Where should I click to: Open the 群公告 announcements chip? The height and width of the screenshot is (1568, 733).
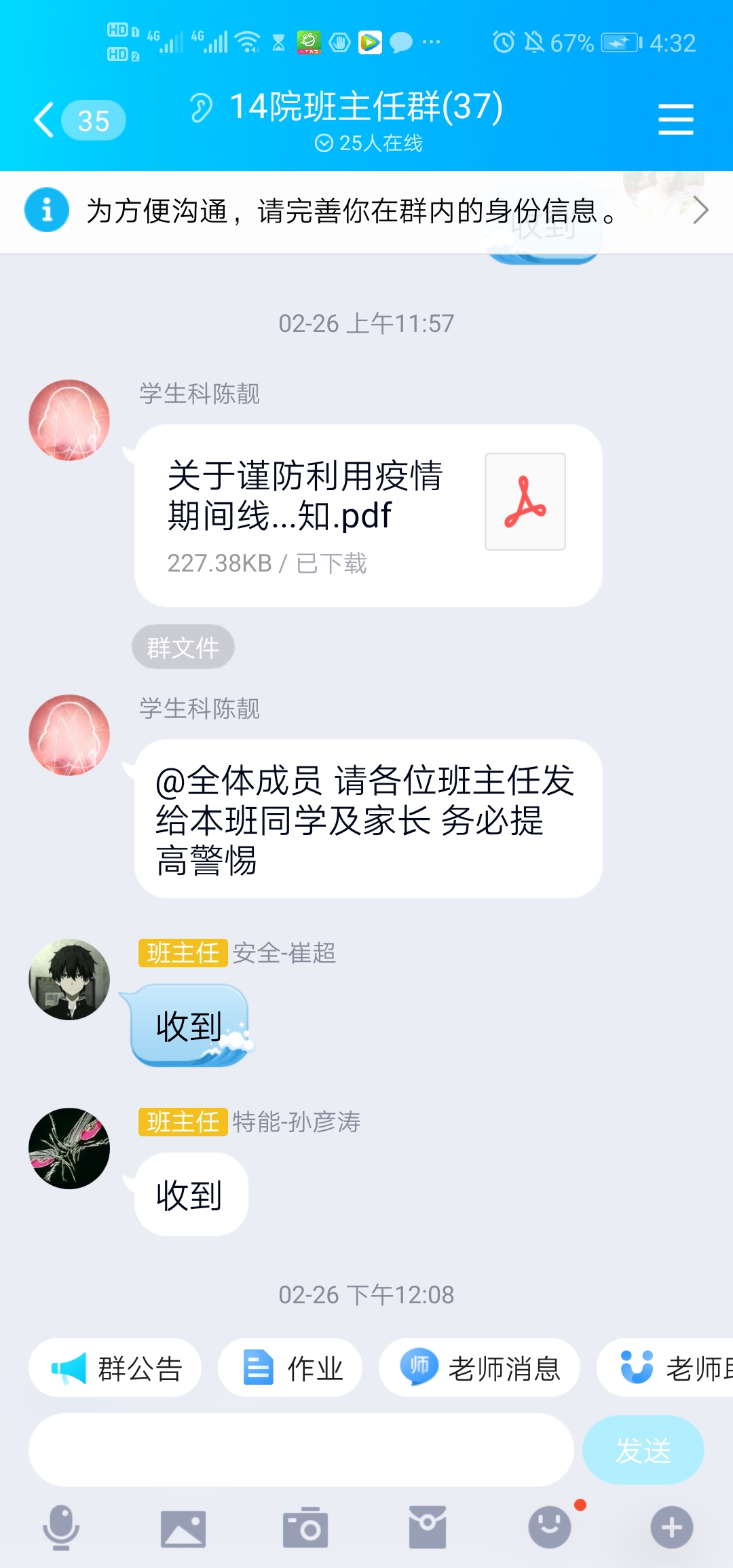pyautogui.click(x=115, y=1368)
